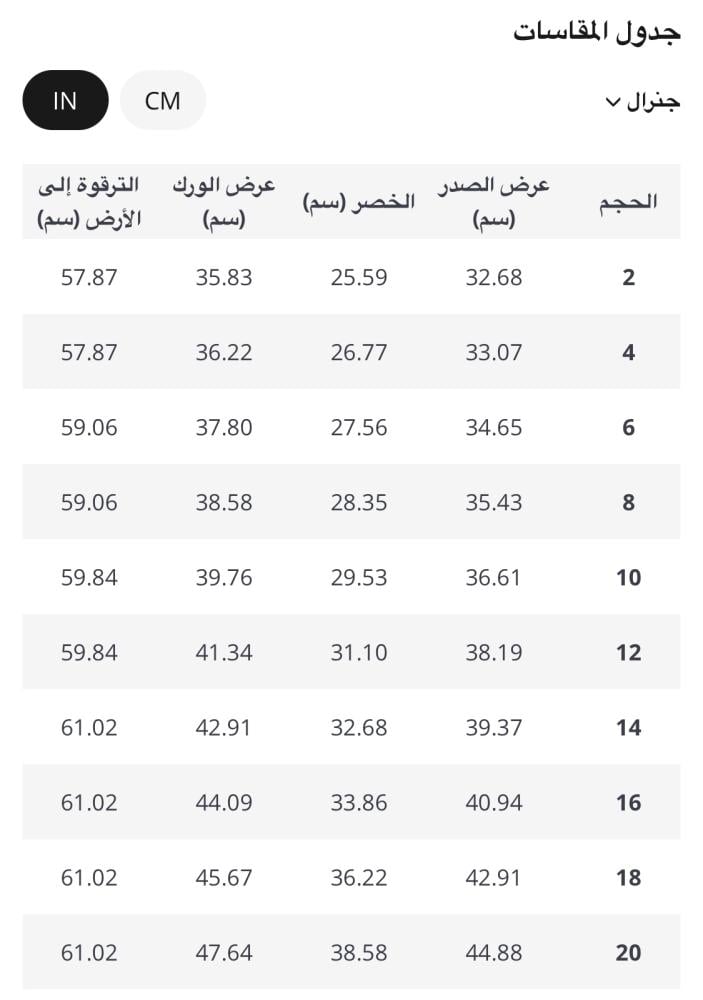This screenshot has height=1000, width=703.
Task: Select the IN unit option
Action: pyautogui.click(x=65, y=100)
